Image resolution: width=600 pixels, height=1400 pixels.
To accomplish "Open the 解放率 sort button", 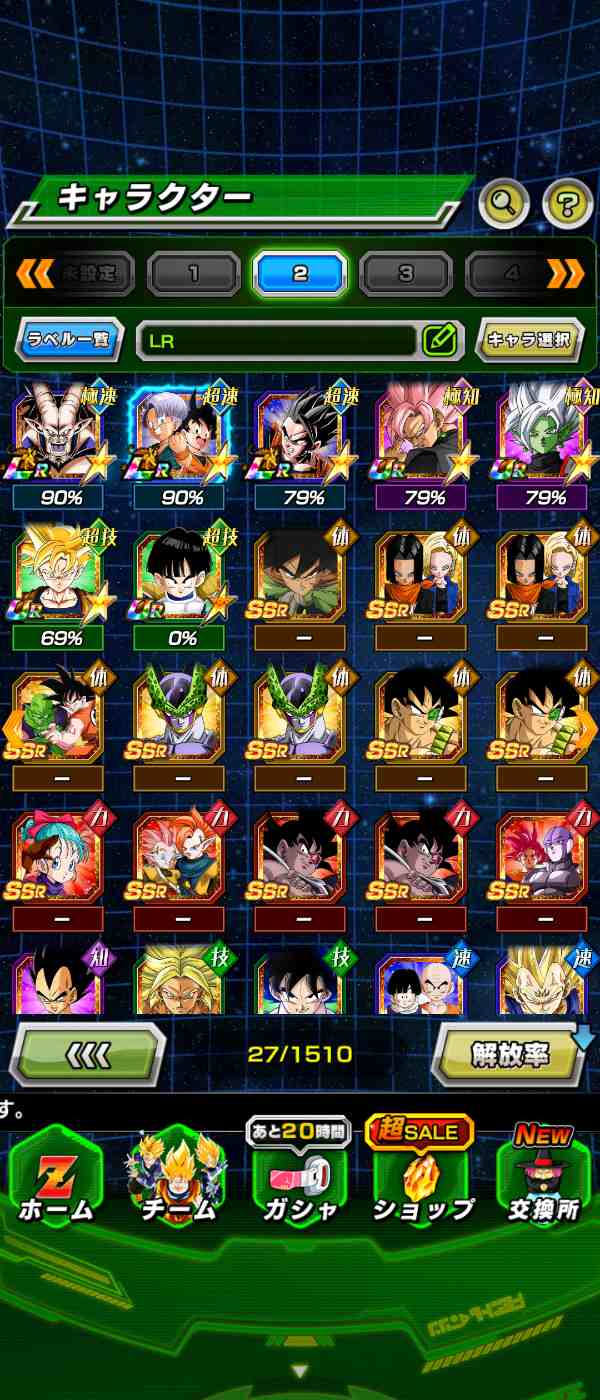I will 509,1054.
